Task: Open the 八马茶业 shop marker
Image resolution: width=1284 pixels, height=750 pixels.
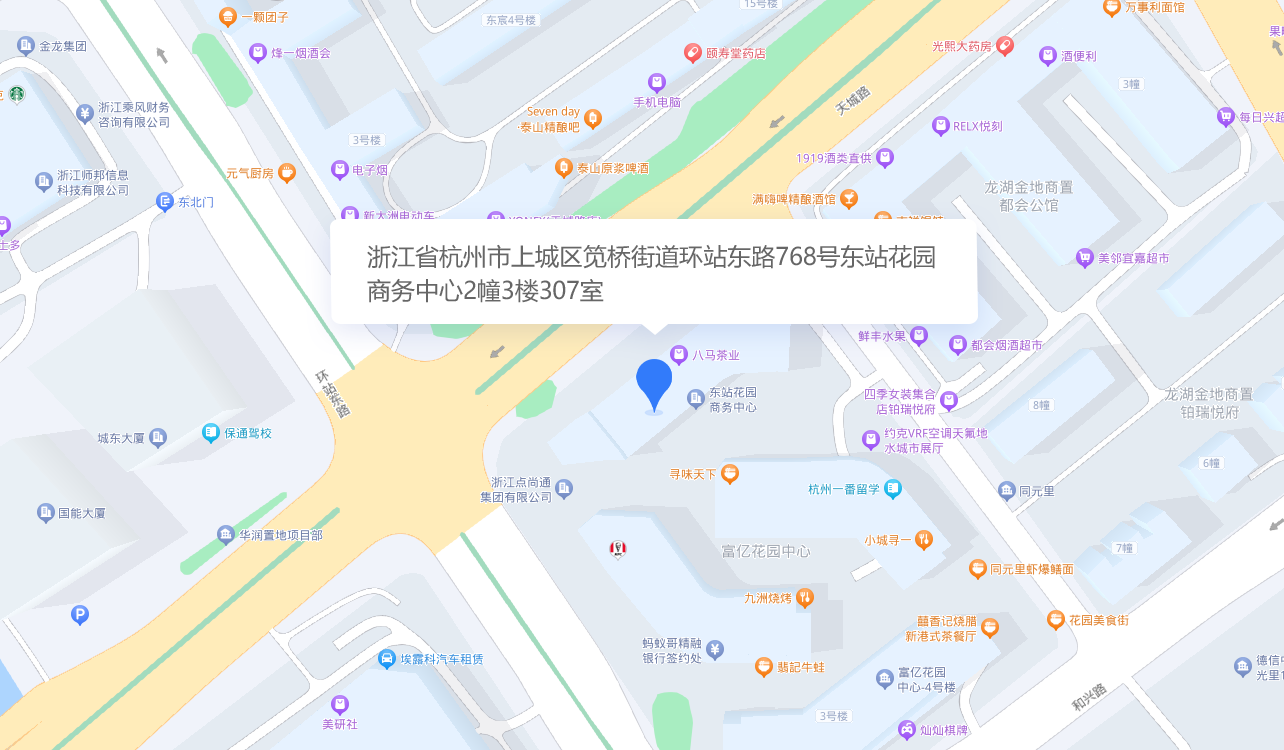Action: tap(679, 354)
